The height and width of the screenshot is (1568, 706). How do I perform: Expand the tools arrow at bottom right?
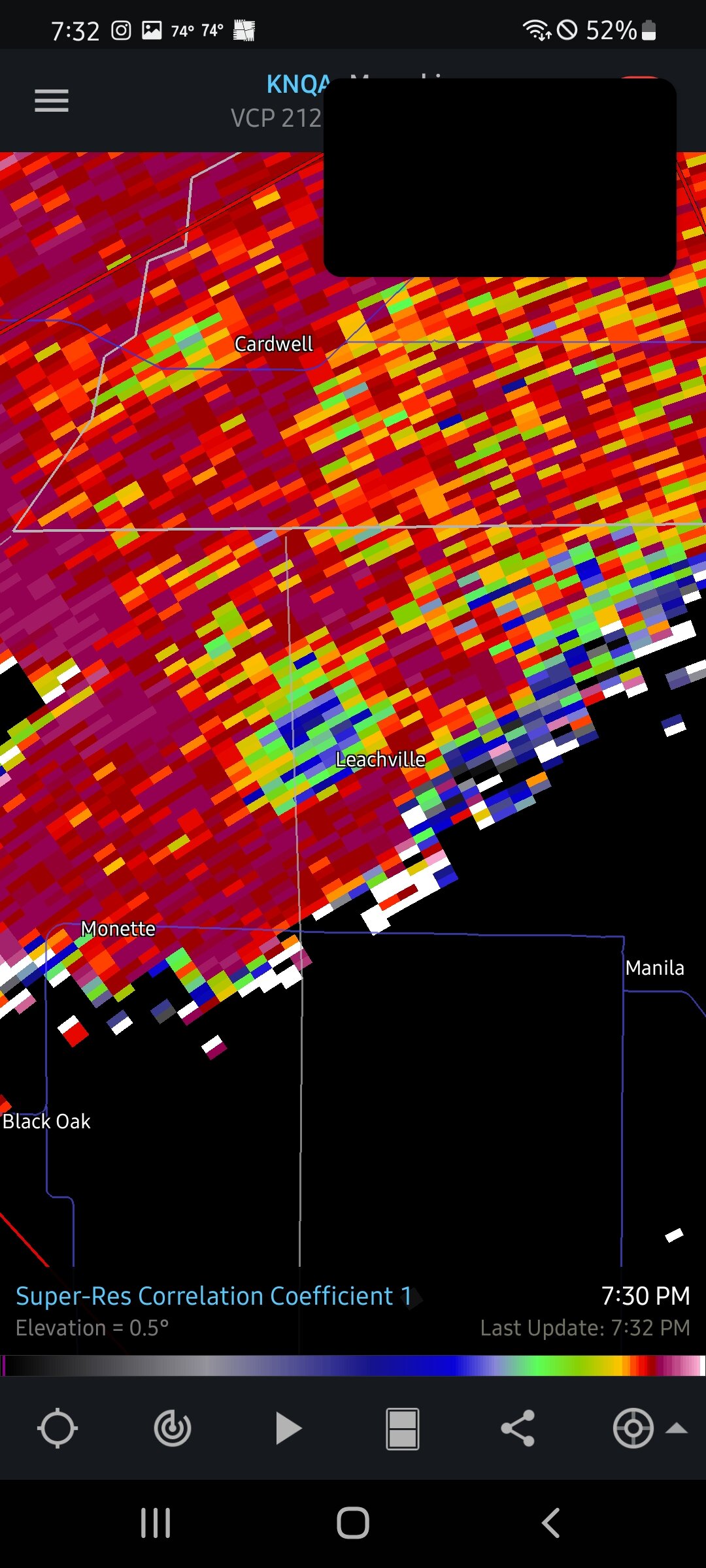tap(677, 1428)
